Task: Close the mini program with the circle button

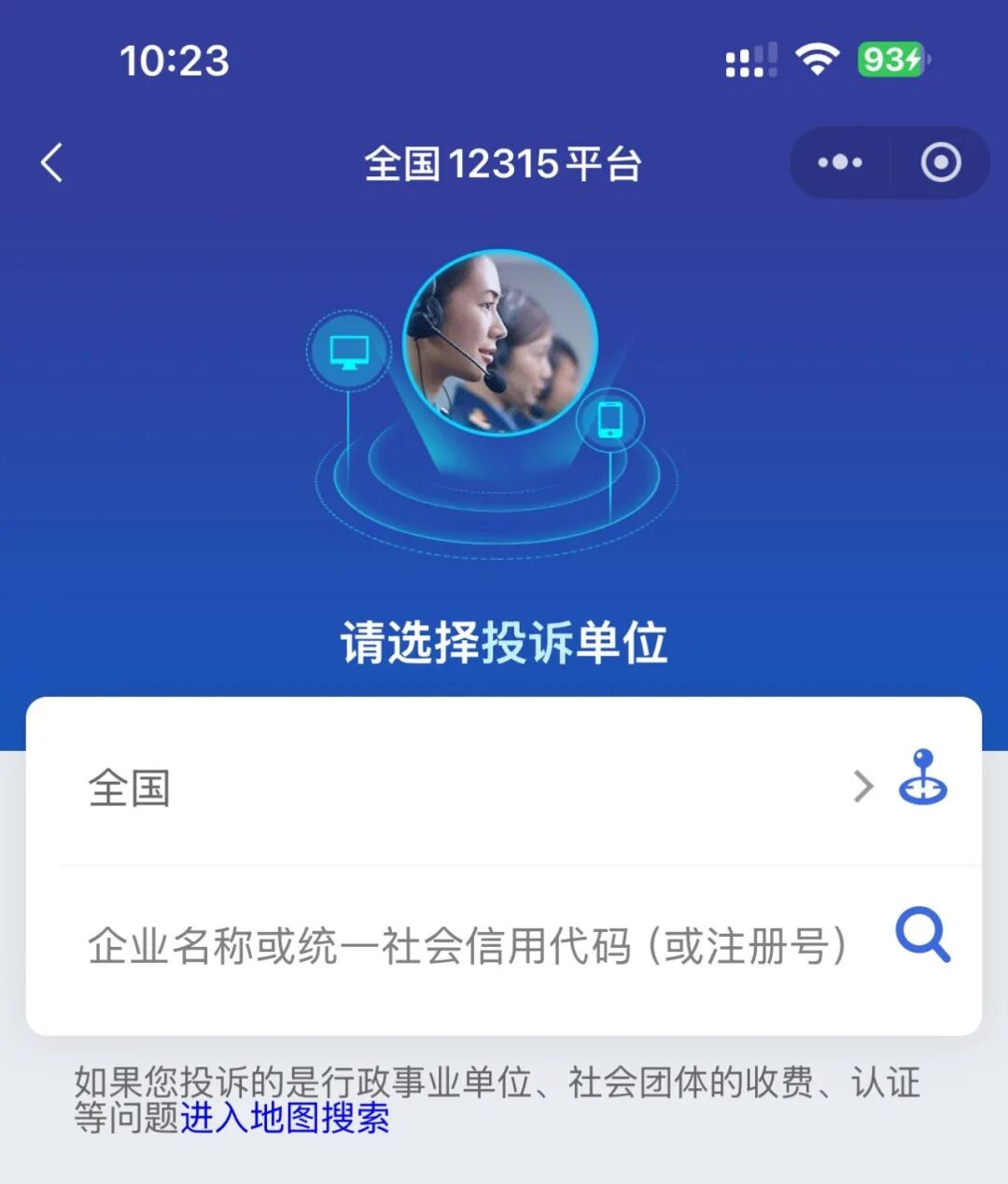Action: (x=940, y=163)
